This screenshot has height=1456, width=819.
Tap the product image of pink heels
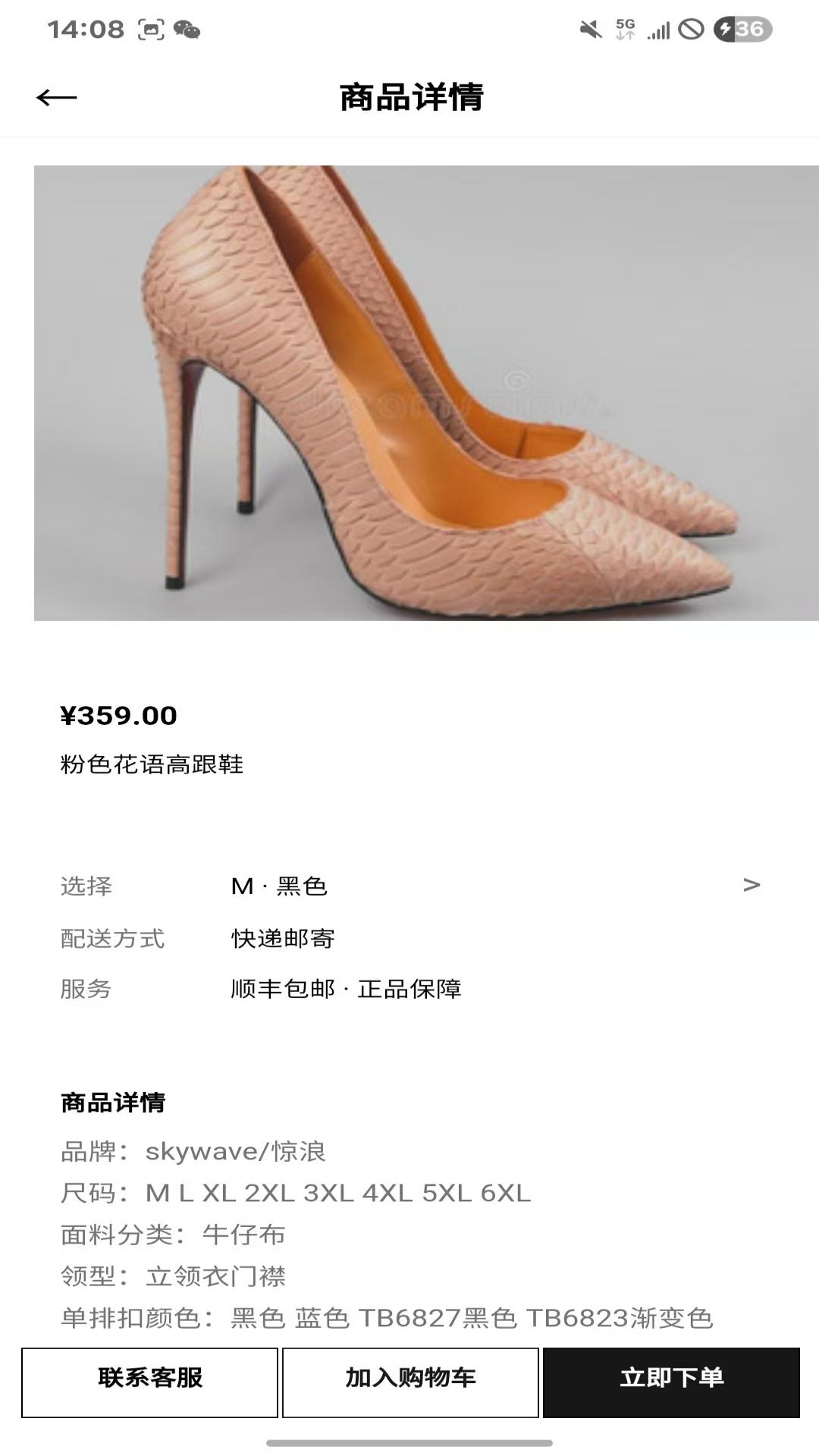(409, 392)
